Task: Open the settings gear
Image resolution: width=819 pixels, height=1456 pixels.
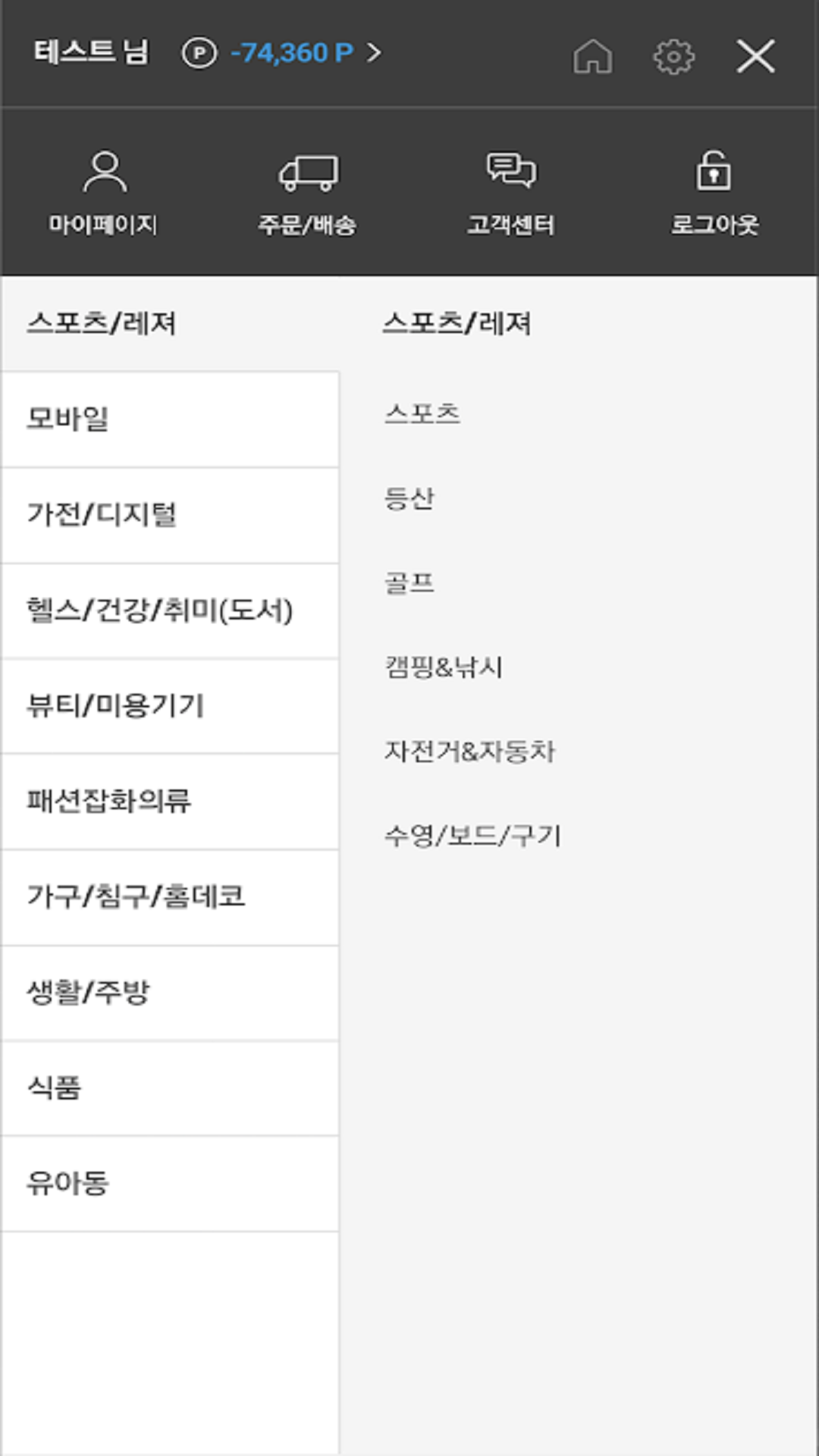Action: click(673, 56)
